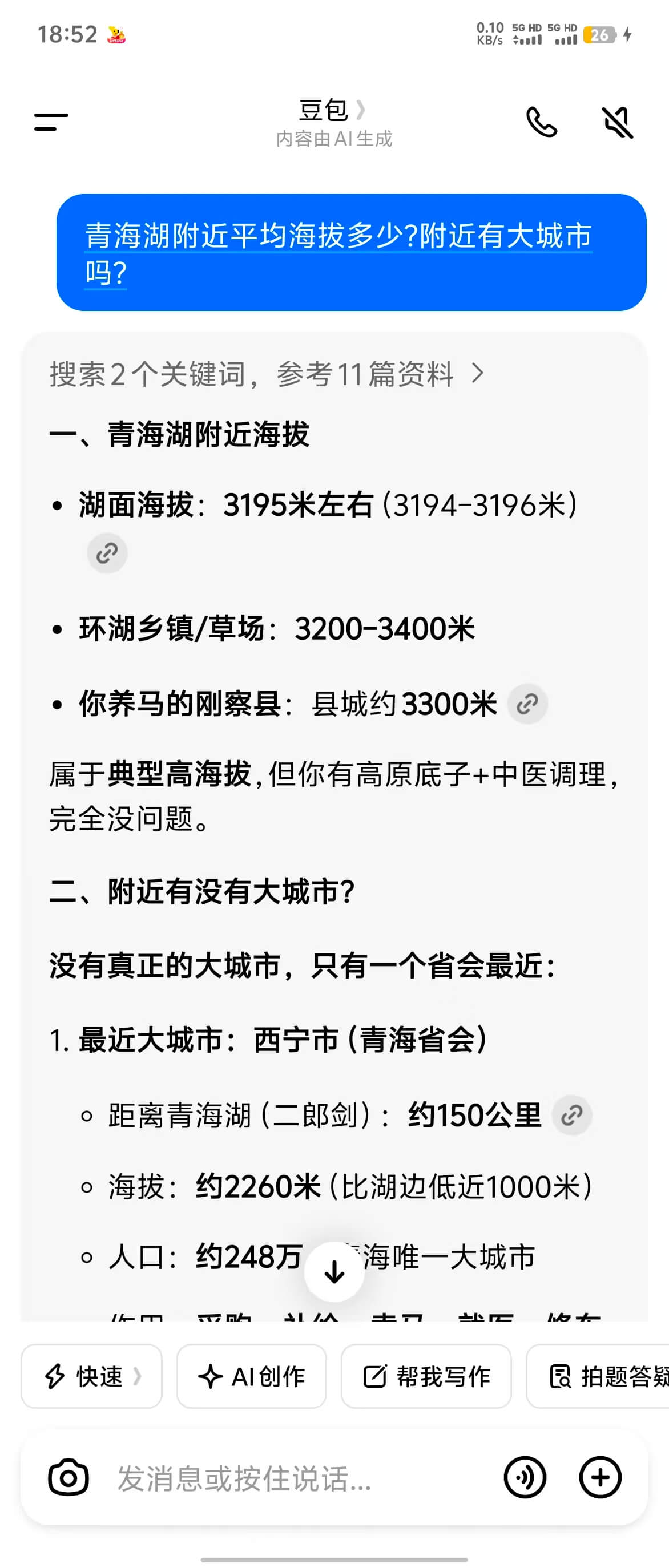Activate the voice input icon
The image size is (669, 1568).
click(x=525, y=1477)
